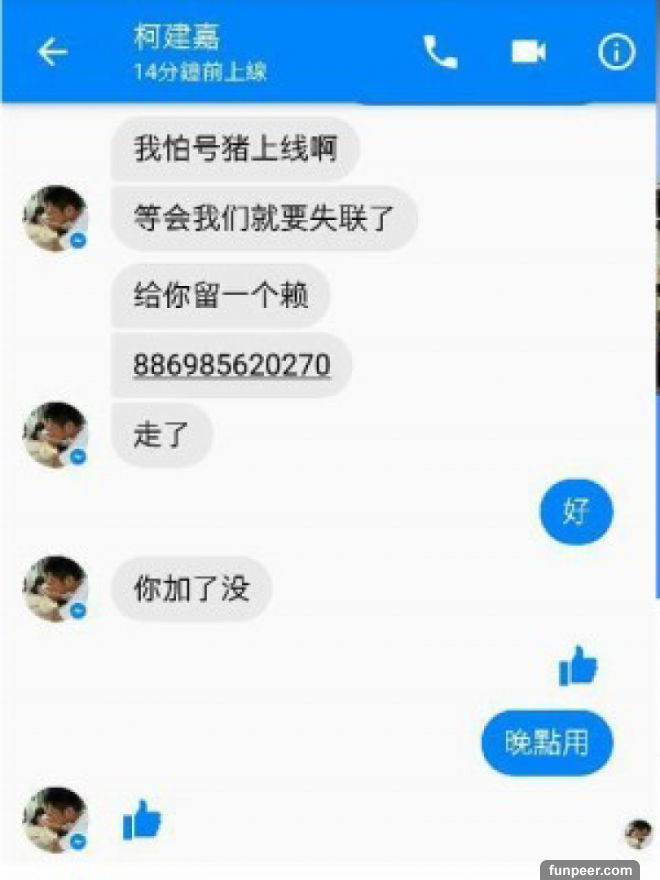The image size is (660, 880).
Task: Open the conversation info icon
Action: click(x=616, y=52)
